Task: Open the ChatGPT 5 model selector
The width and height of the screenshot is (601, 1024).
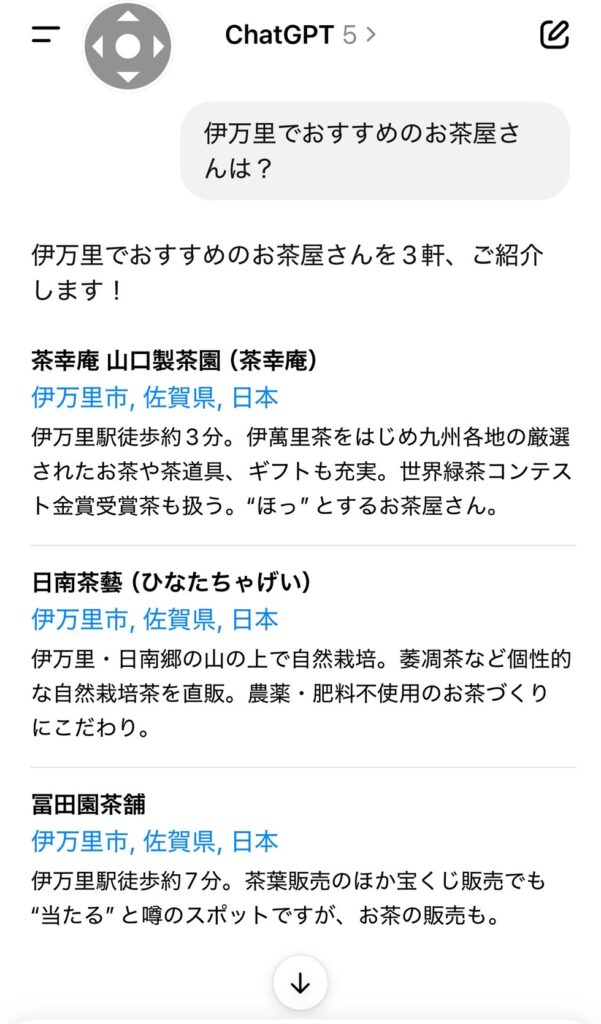Action: (300, 35)
